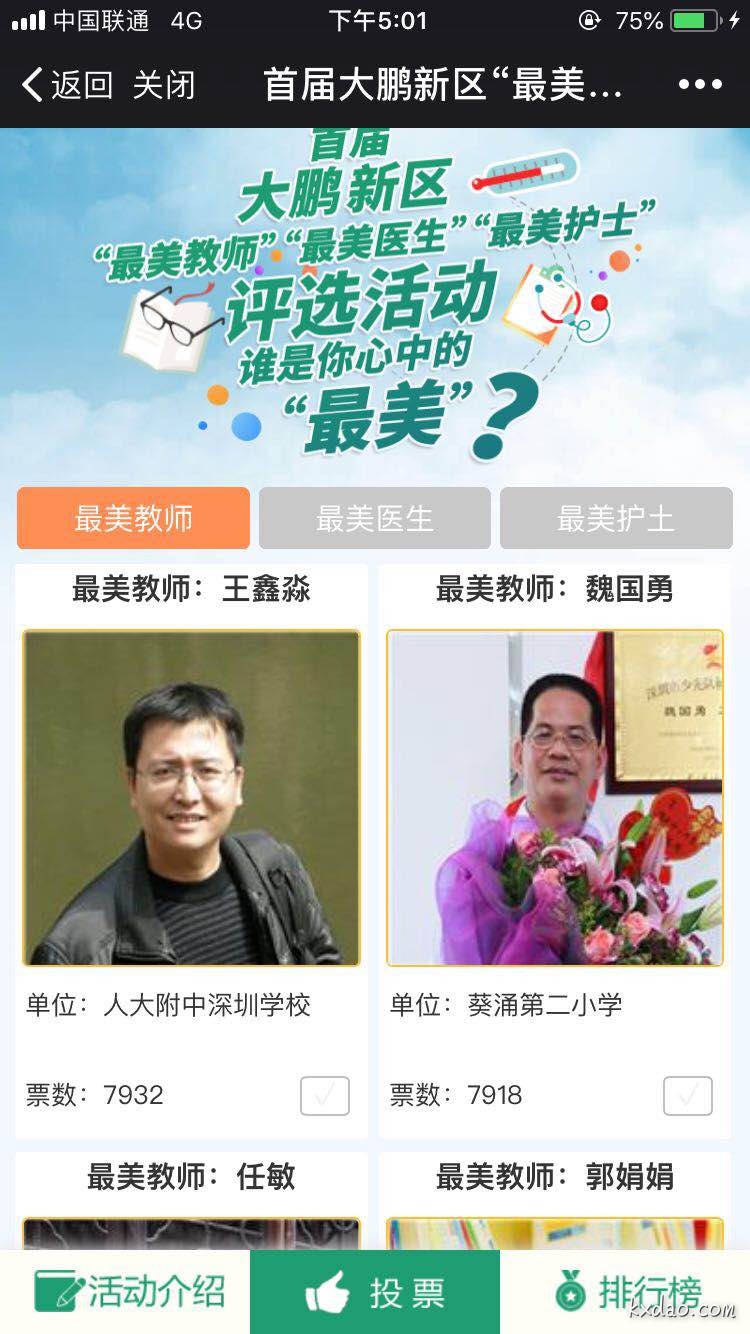Image resolution: width=750 pixels, height=1334 pixels.
Task: Open the three-dot overflow menu
Action: [700, 85]
